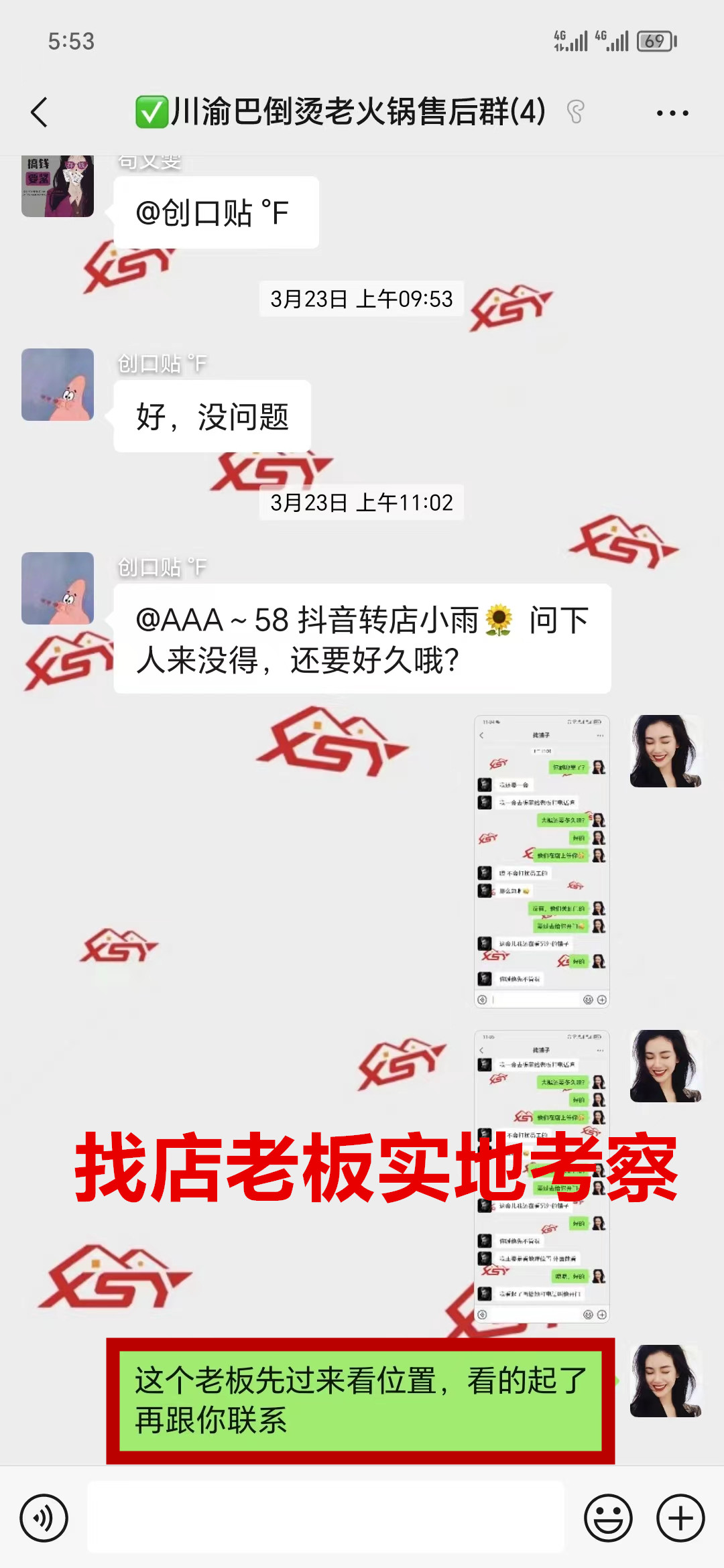View the first shared chat screenshot image
The width and height of the screenshot is (724, 1568).
542,861
